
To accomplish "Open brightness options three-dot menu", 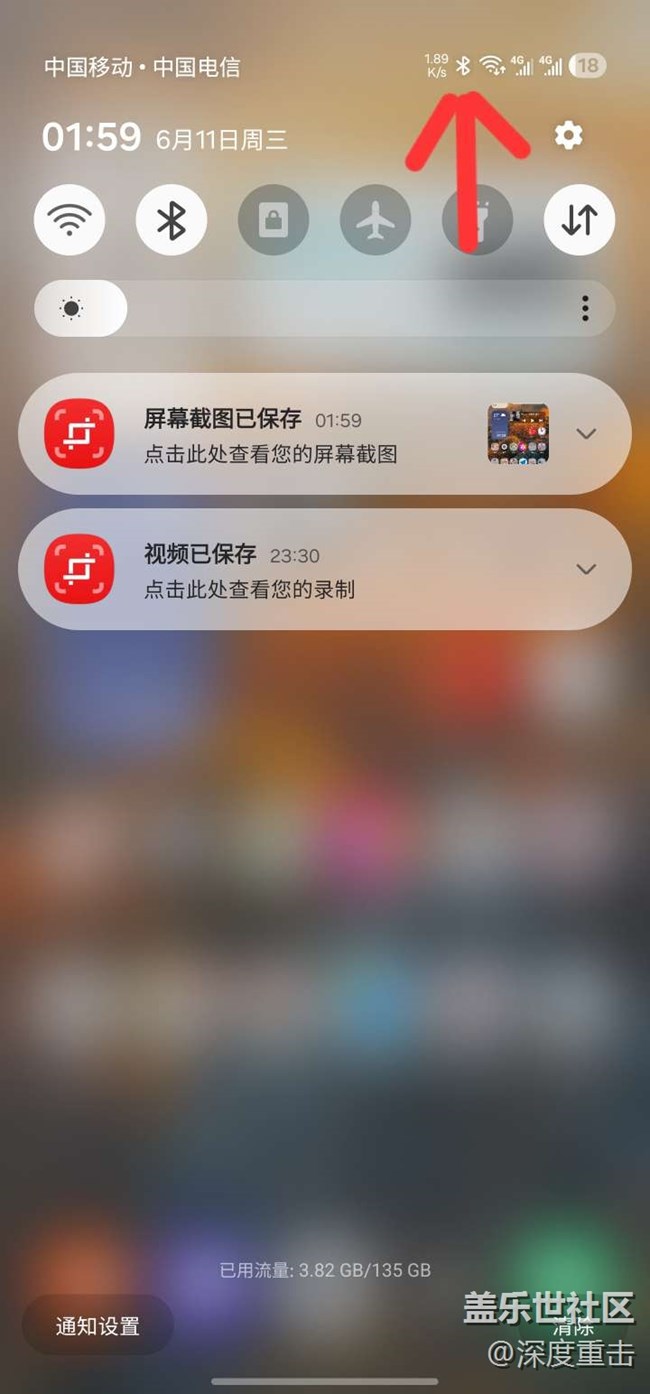I will click(x=585, y=308).
